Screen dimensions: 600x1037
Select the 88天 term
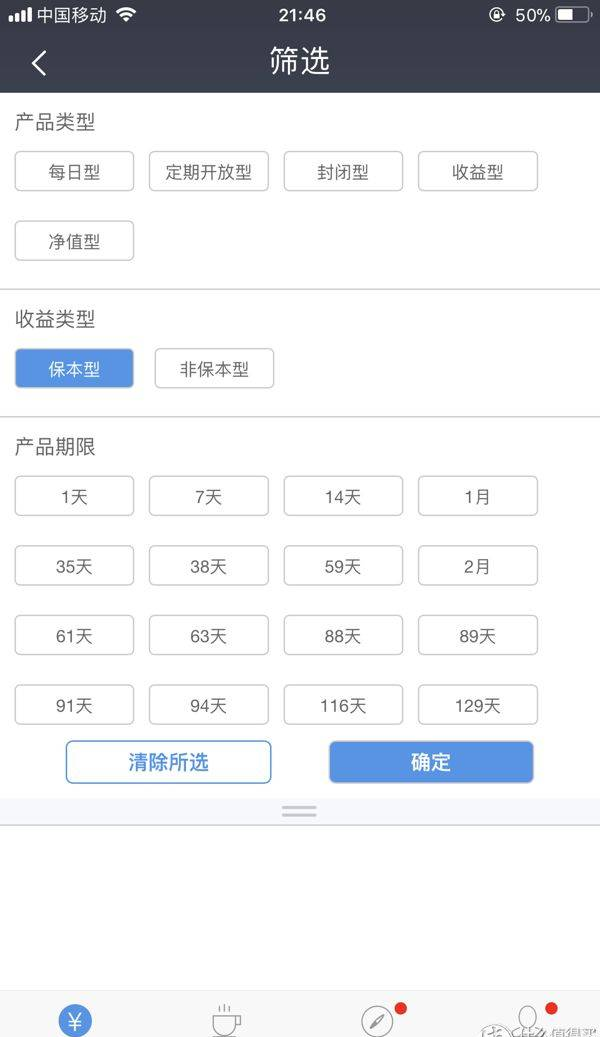click(x=343, y=635)
